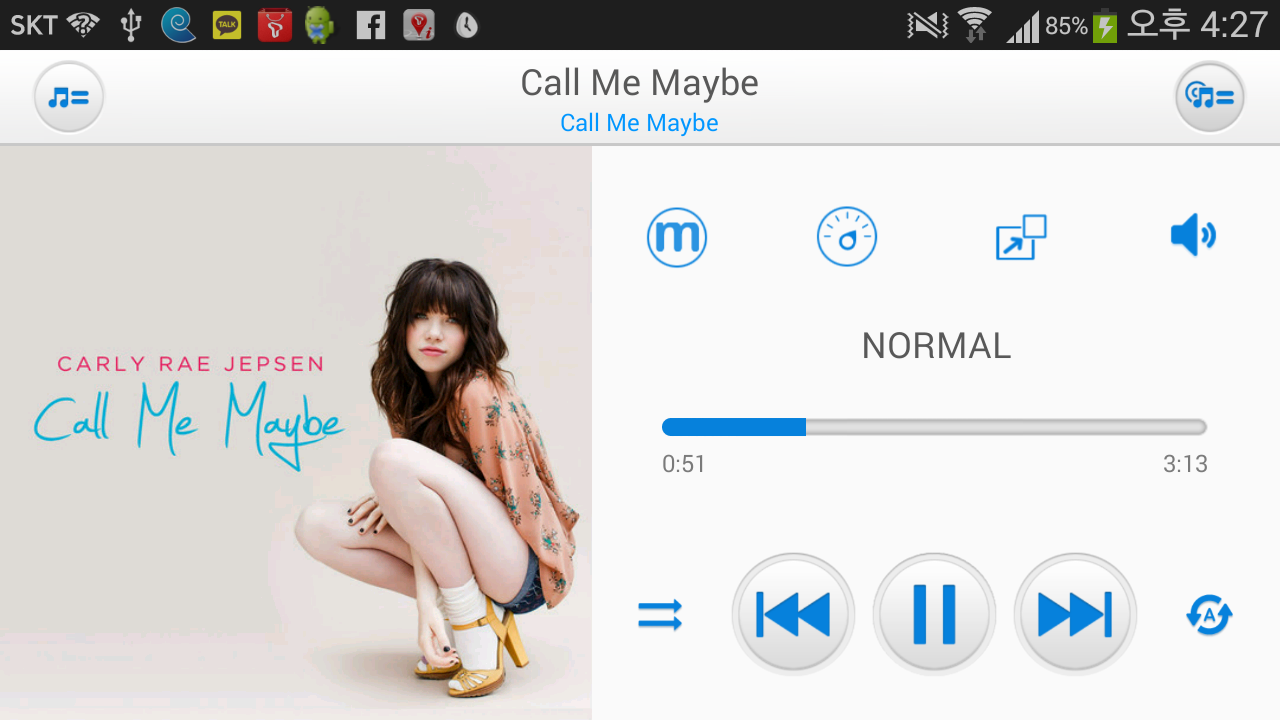1280x720 pixels.
Task: Switch to the mini popup player
Action: point(1021,238)
